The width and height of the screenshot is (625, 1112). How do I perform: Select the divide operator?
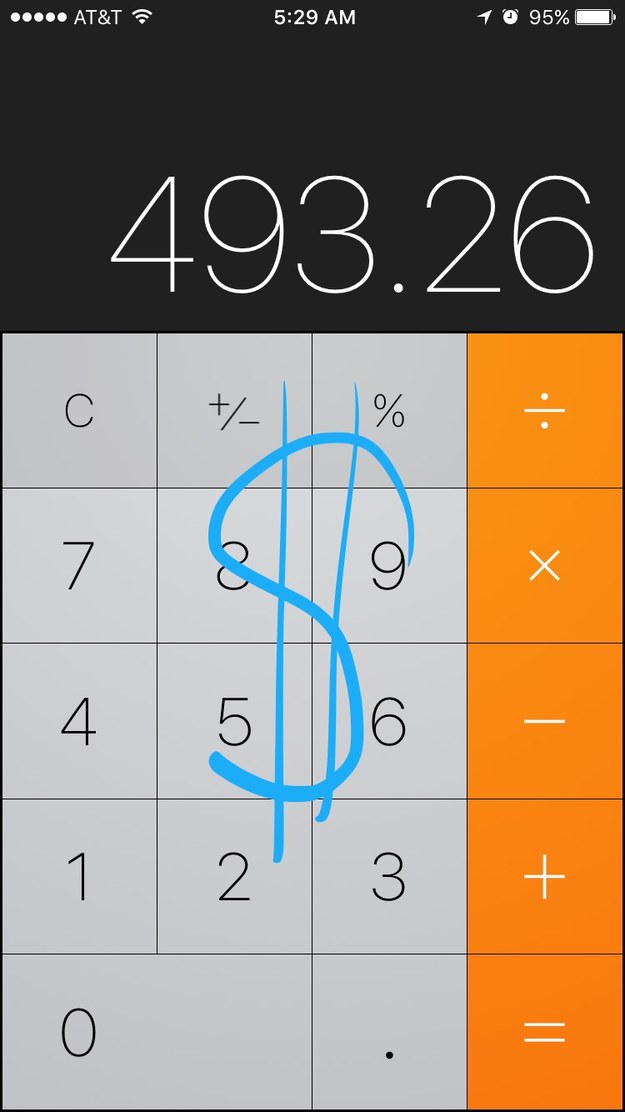(x=546, y=410)
